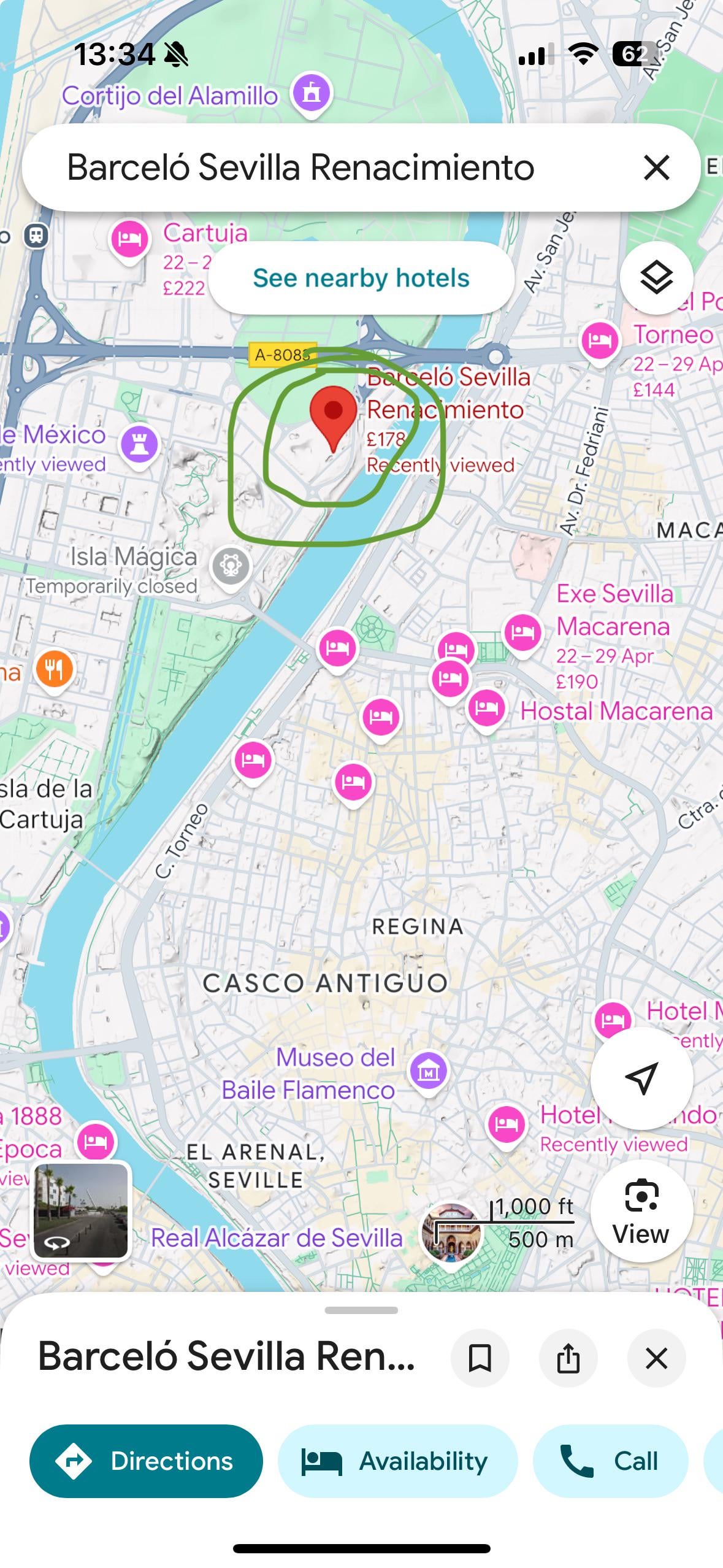Viewport: 723px width, 1568px height.
Task: Clear the Barceló Sevilla Renacimiento search
Action: point(656,167)
